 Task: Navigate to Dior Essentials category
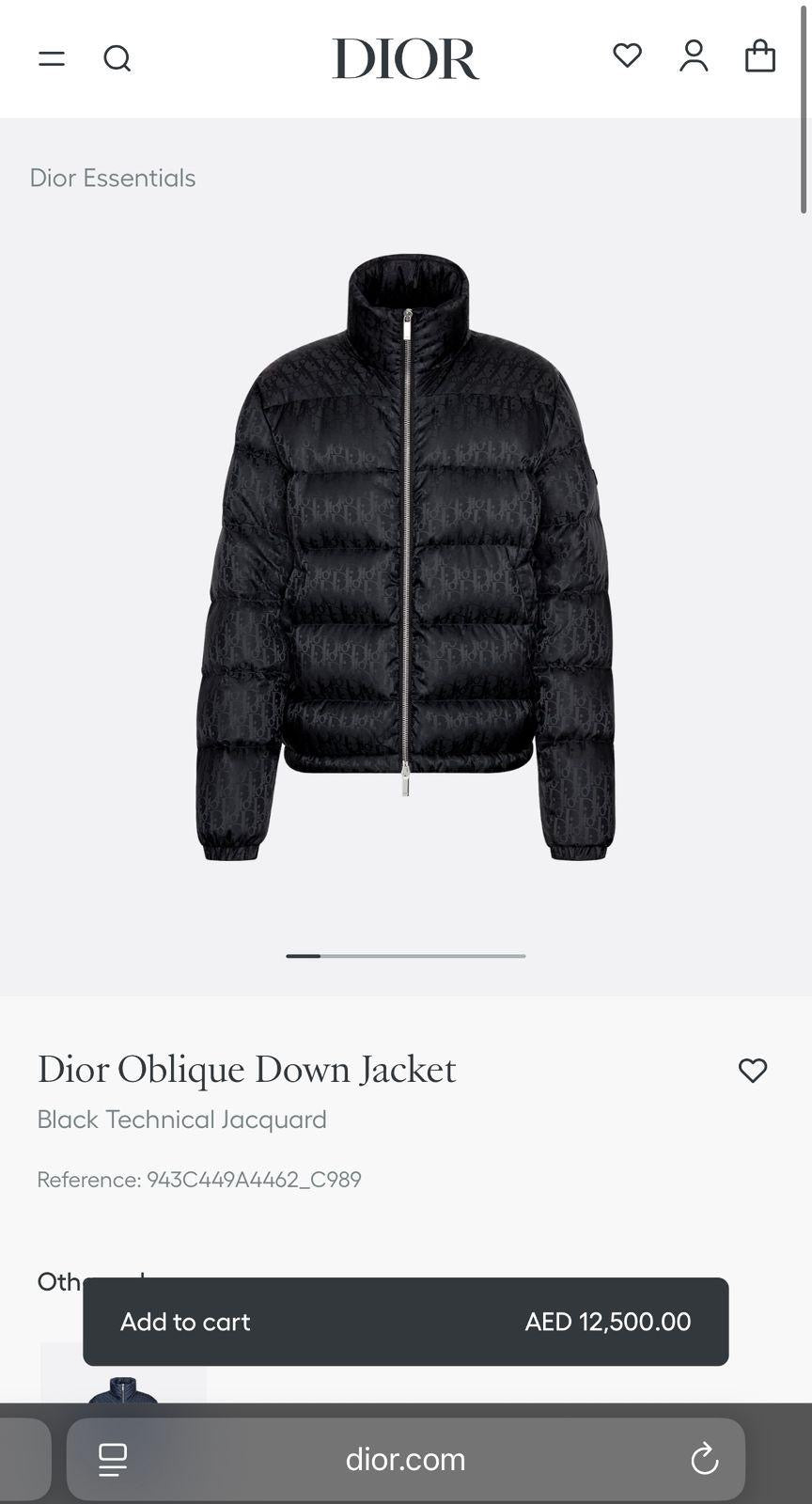click(113, 178)
